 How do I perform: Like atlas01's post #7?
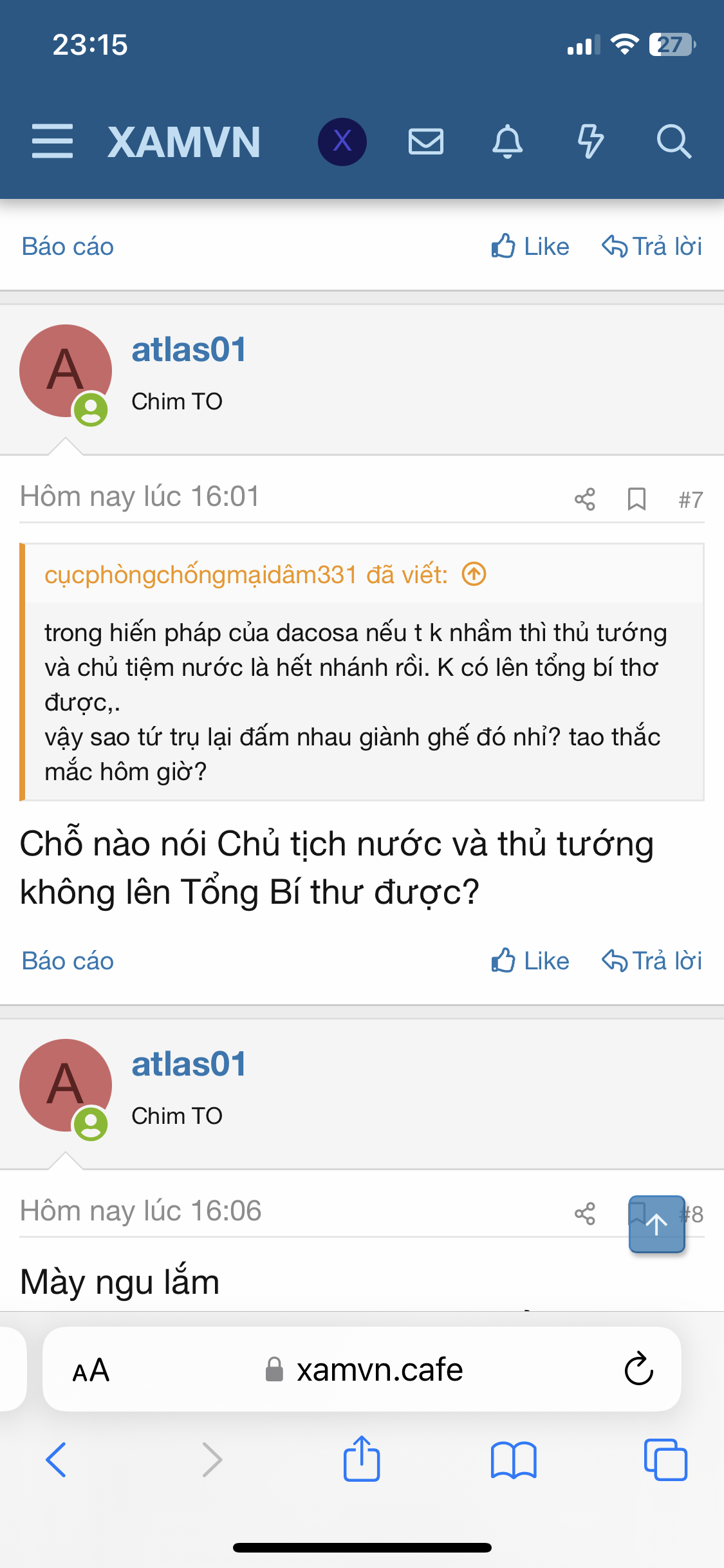pyautogui.click(x=530, y=961)
